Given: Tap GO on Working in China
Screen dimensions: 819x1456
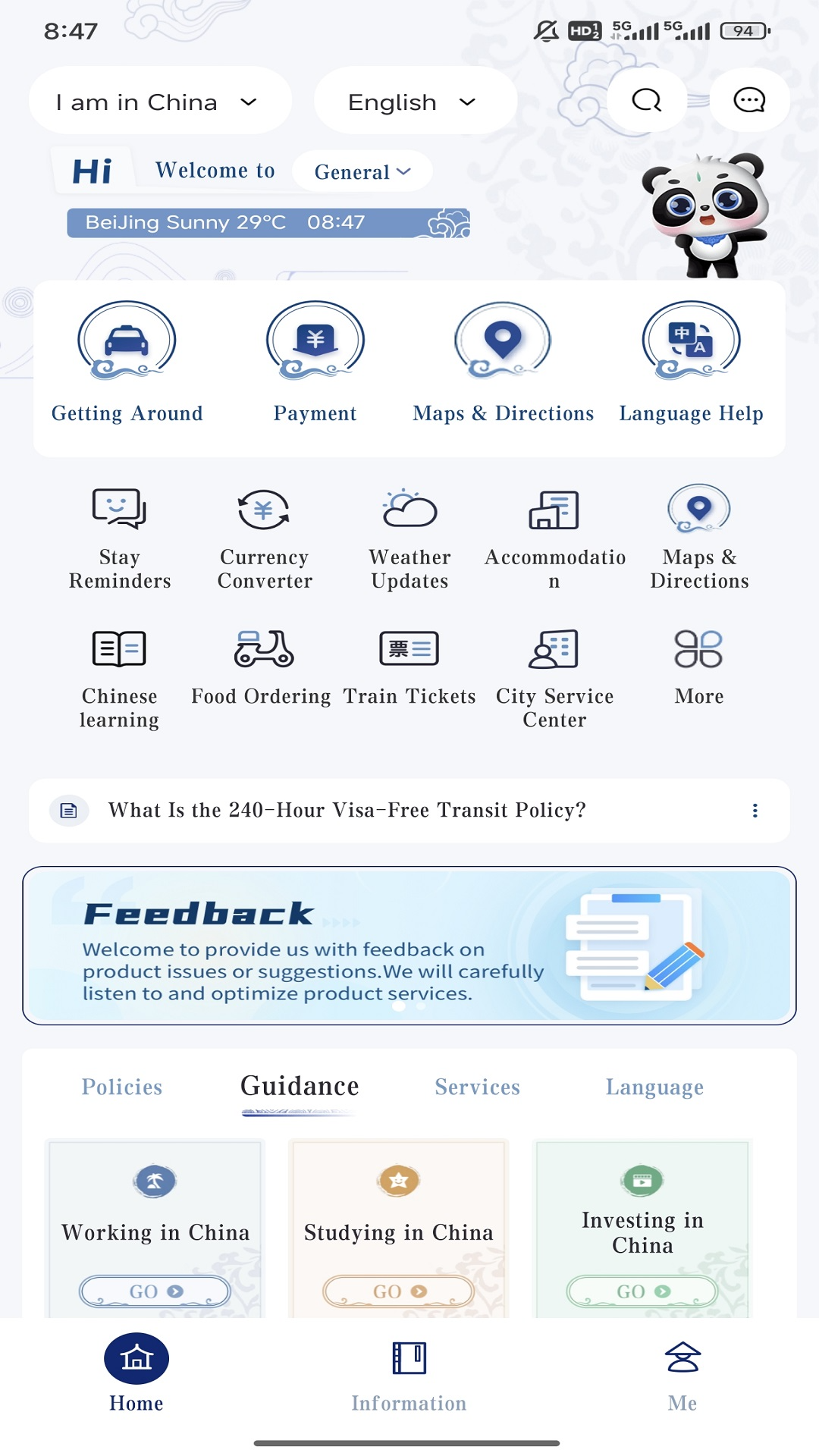Looking at the screenshot, I should [x=155, y=1291].
